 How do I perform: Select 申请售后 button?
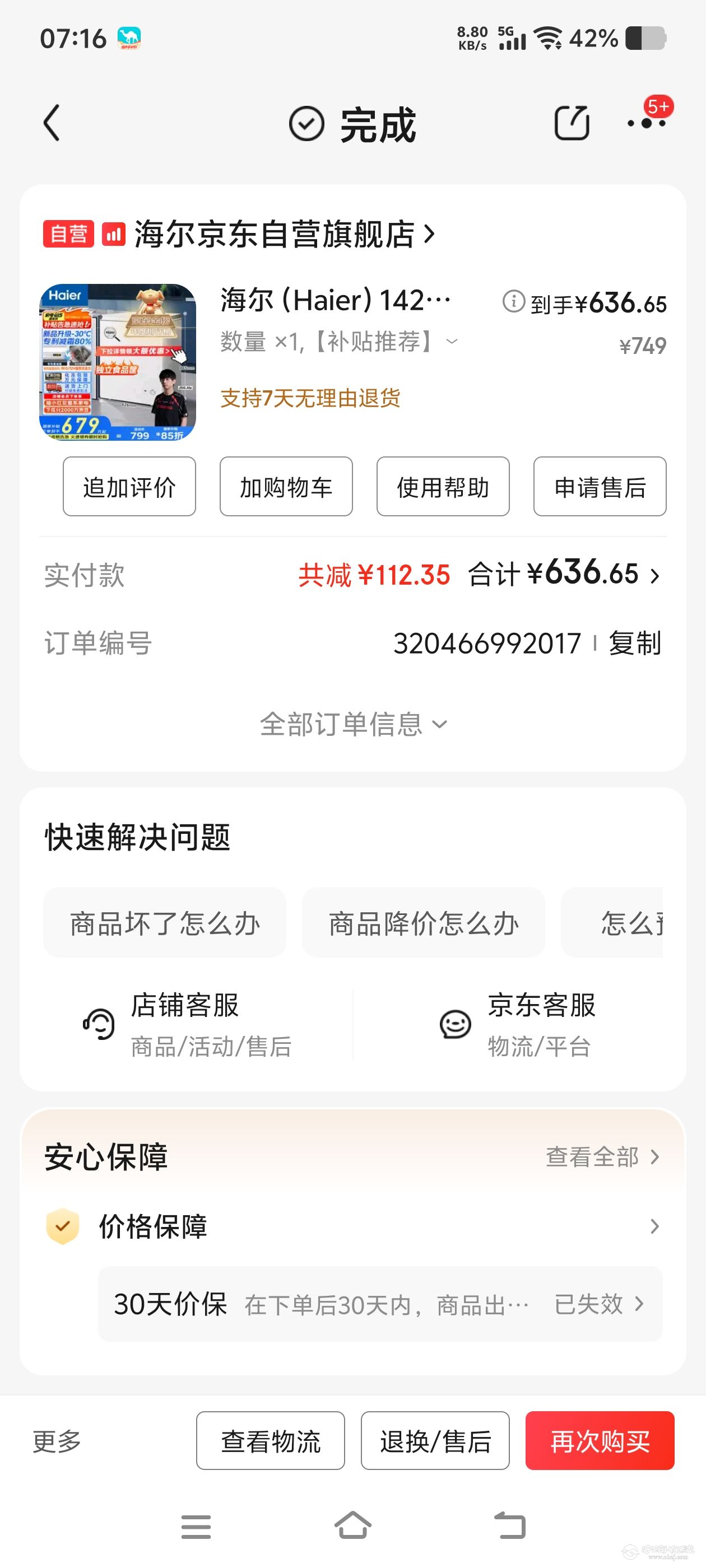(600, 487)
